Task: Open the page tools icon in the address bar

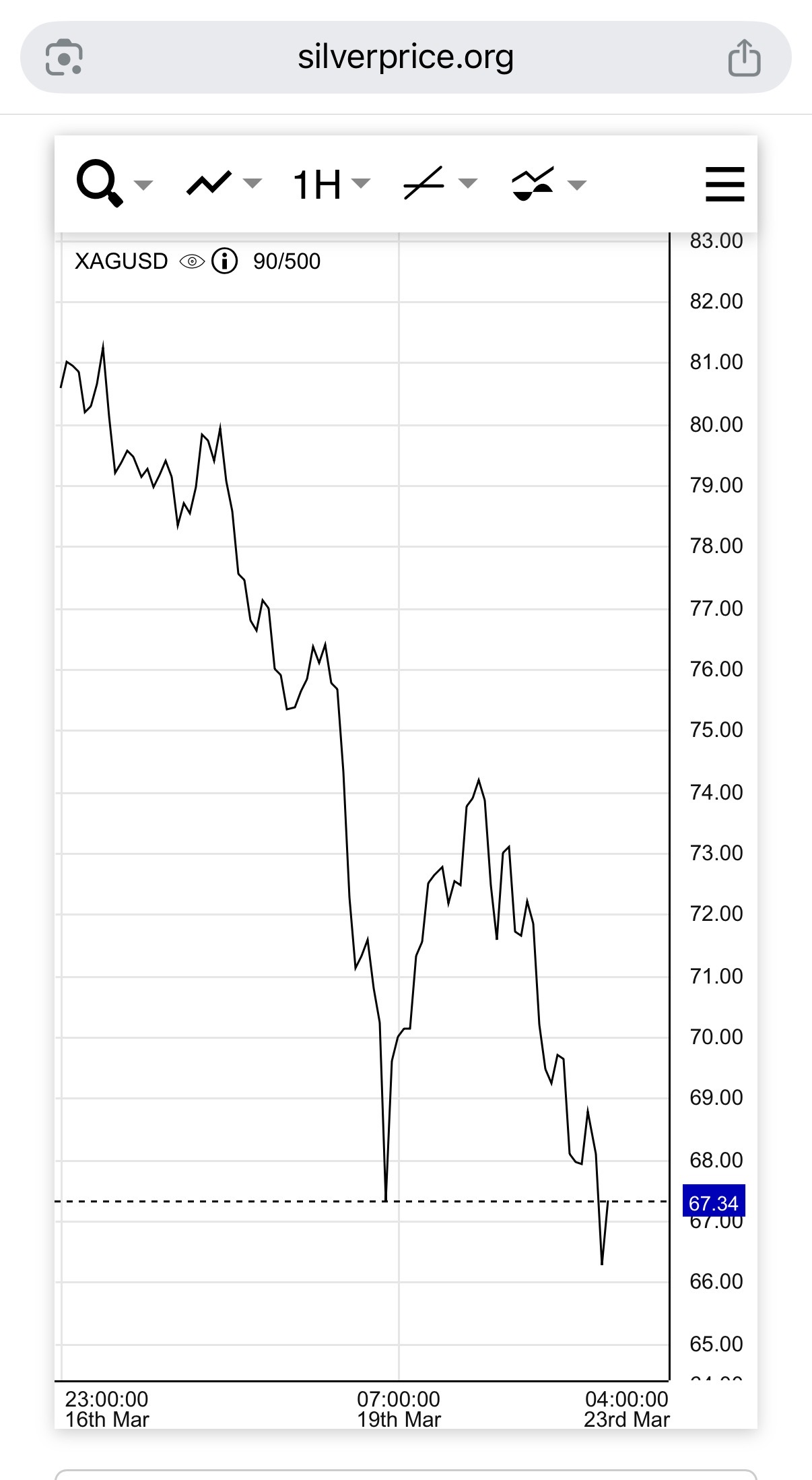Action: click(x=64, y=58)
